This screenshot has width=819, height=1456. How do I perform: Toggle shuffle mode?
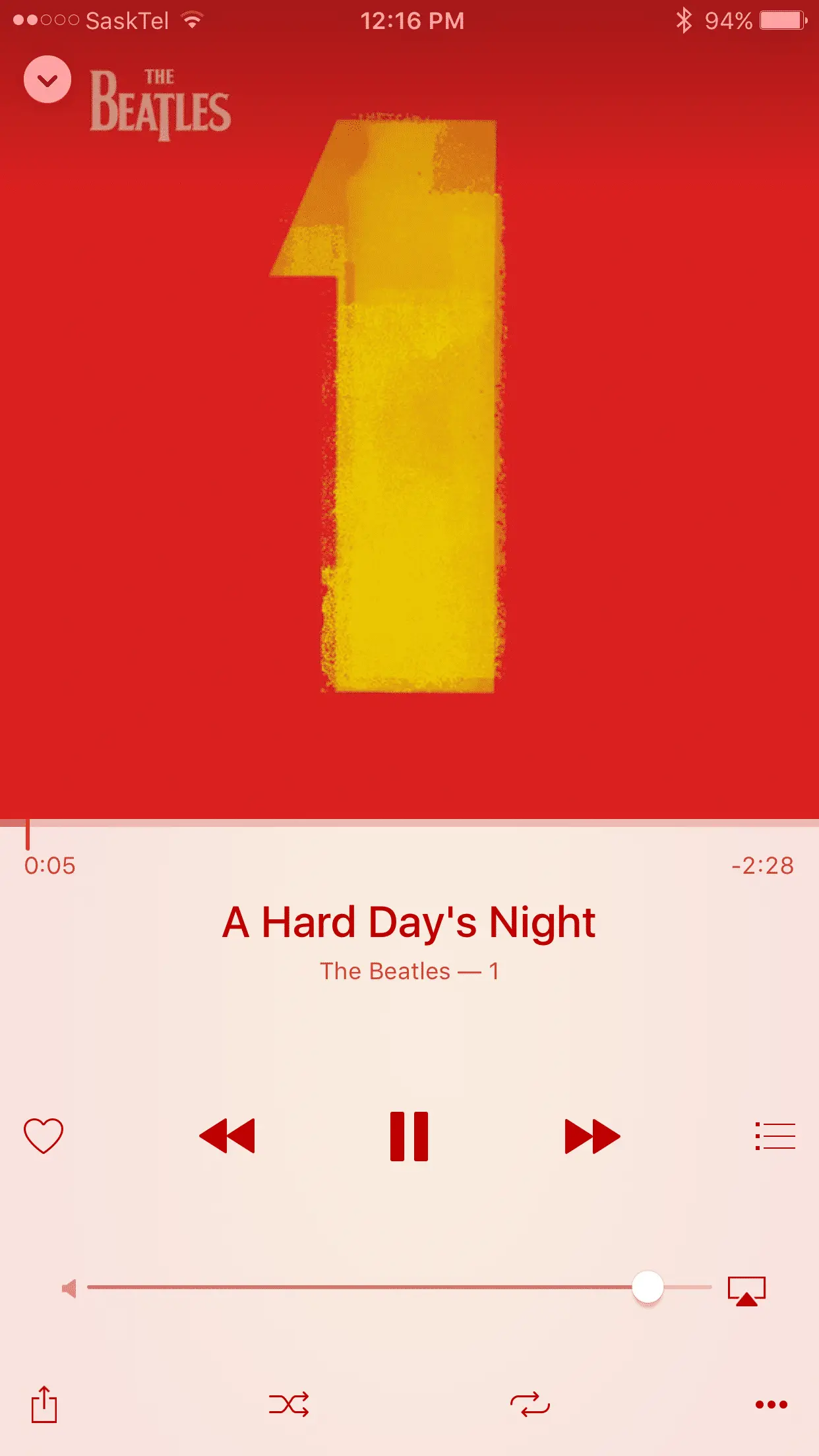pyautogui.click(x=289, y=1404)
